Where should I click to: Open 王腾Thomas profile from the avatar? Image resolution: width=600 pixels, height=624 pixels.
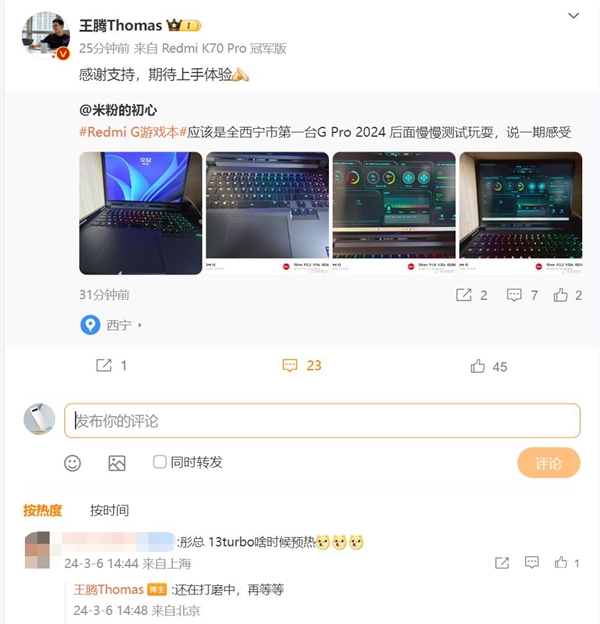coord(44,36)
